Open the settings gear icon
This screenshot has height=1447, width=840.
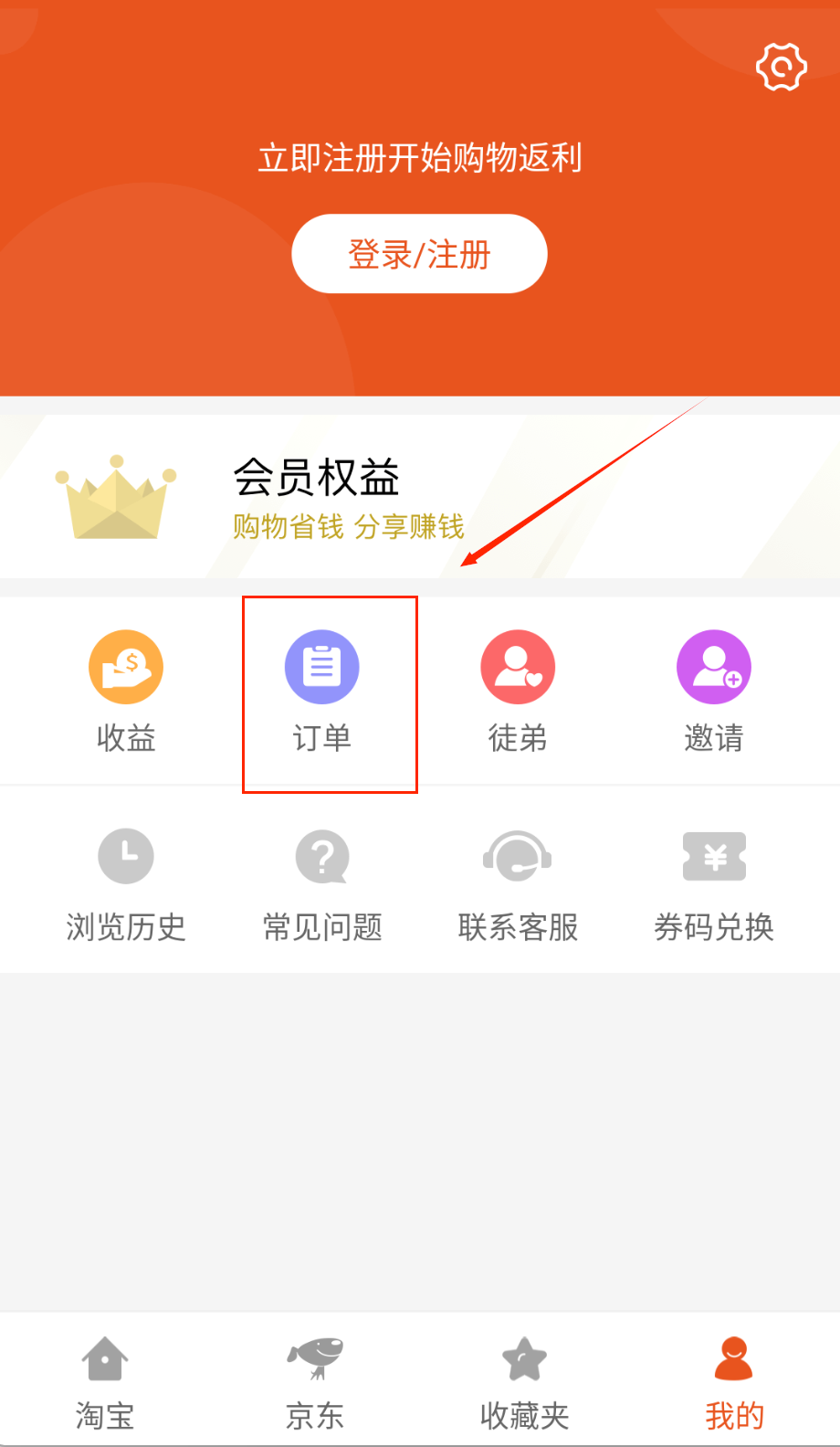click(x=781, y=67)
